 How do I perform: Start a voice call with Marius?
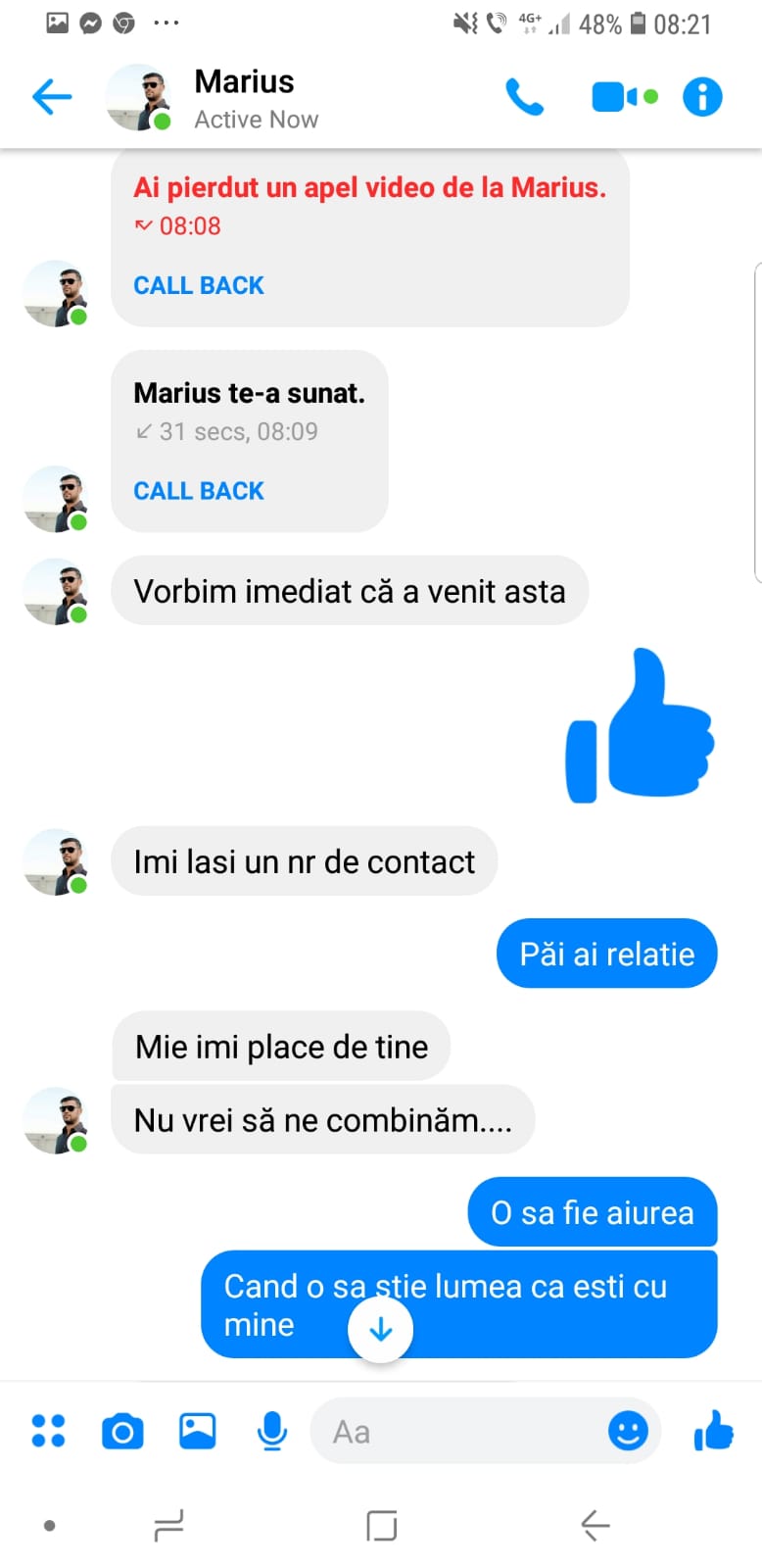524,97
